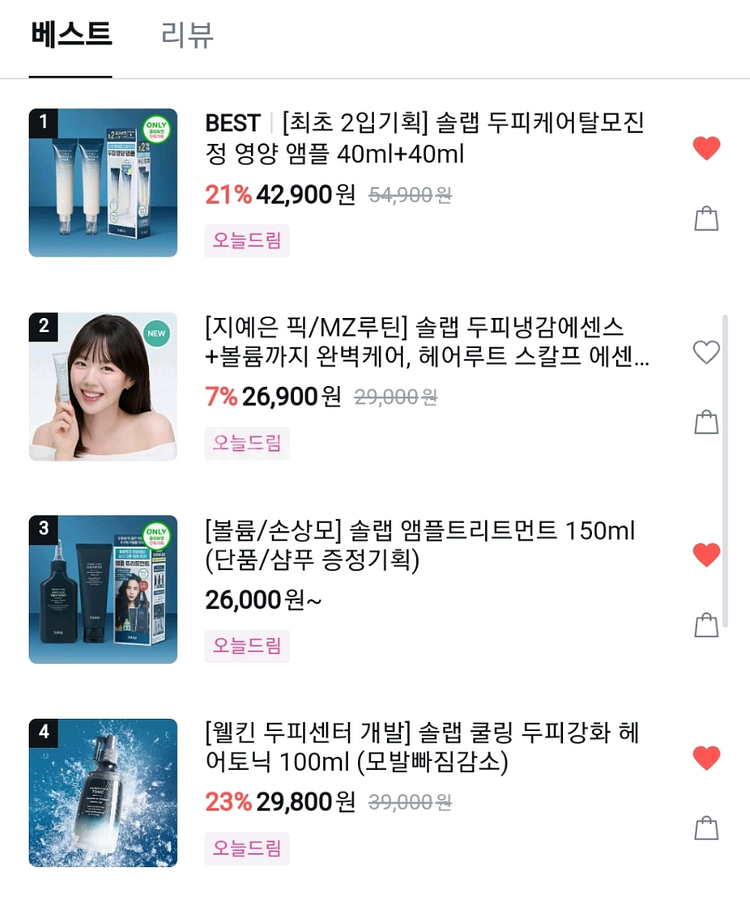750x906 pixels.
Task: Unlike the 두피케어탈모진정 ampoule item
Action: coord(706,146)
